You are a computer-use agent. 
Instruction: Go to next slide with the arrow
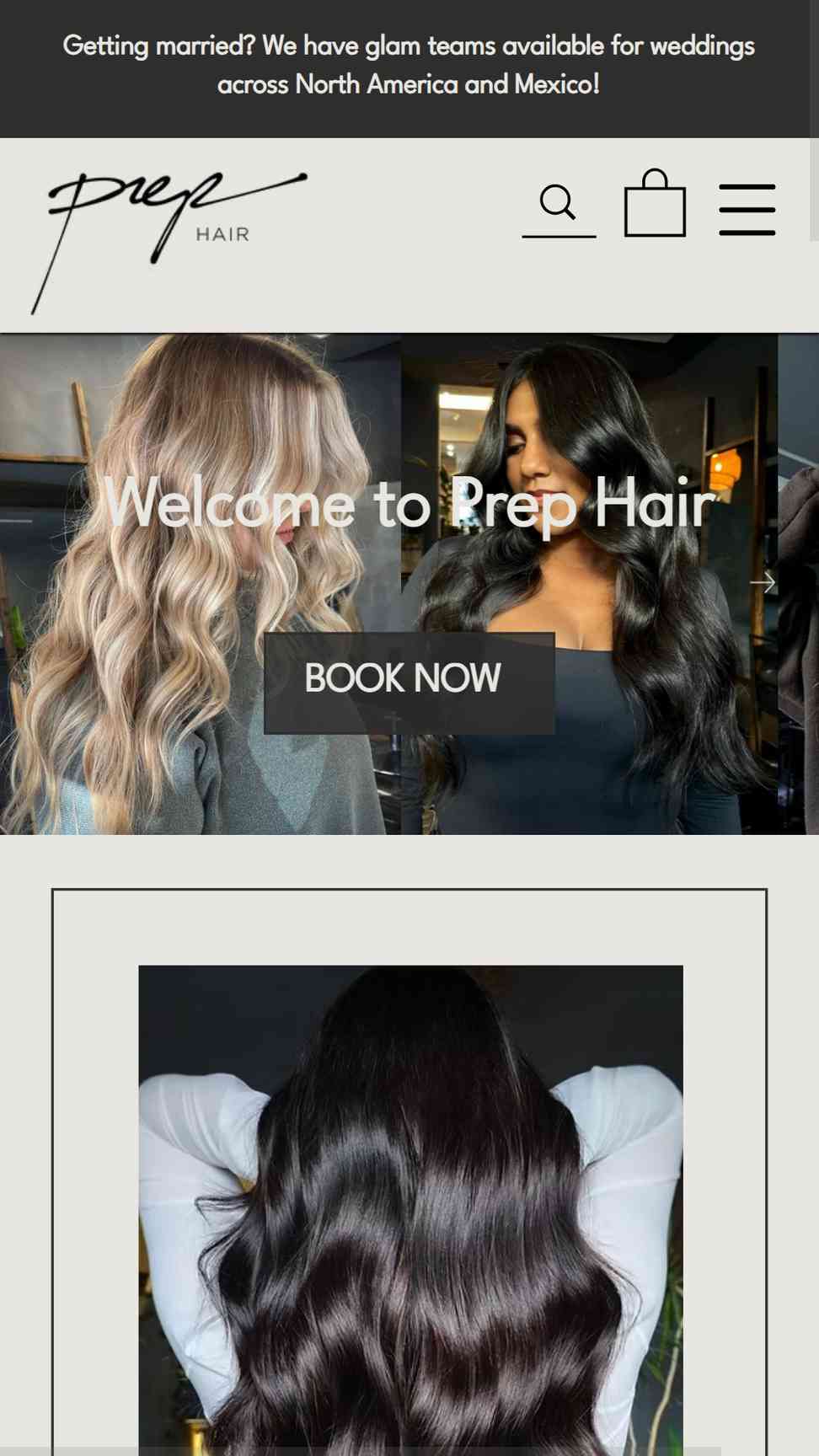click(x=762, y=582)
